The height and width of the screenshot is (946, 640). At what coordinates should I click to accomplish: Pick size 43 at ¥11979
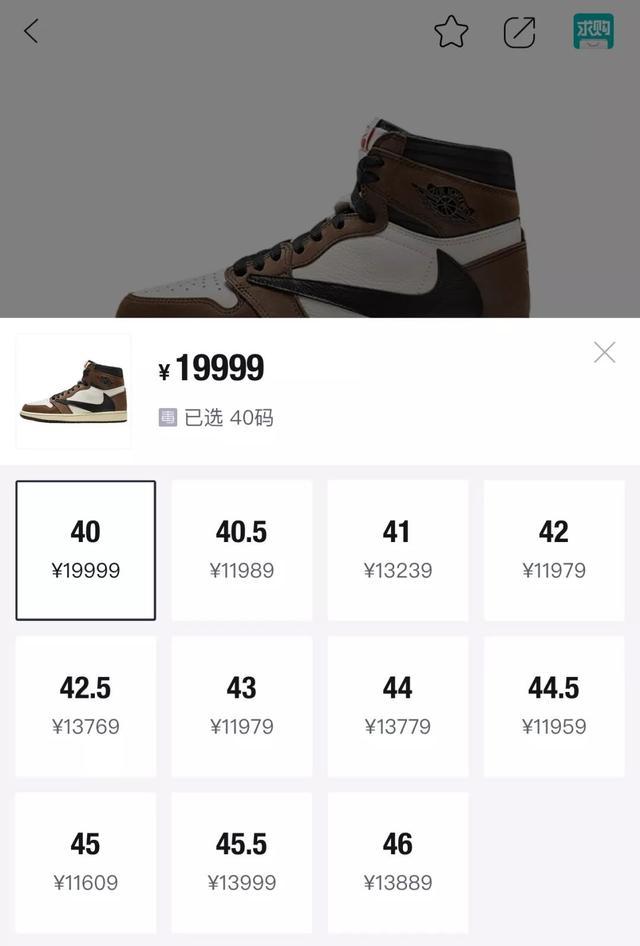click(x=241, y=706)
